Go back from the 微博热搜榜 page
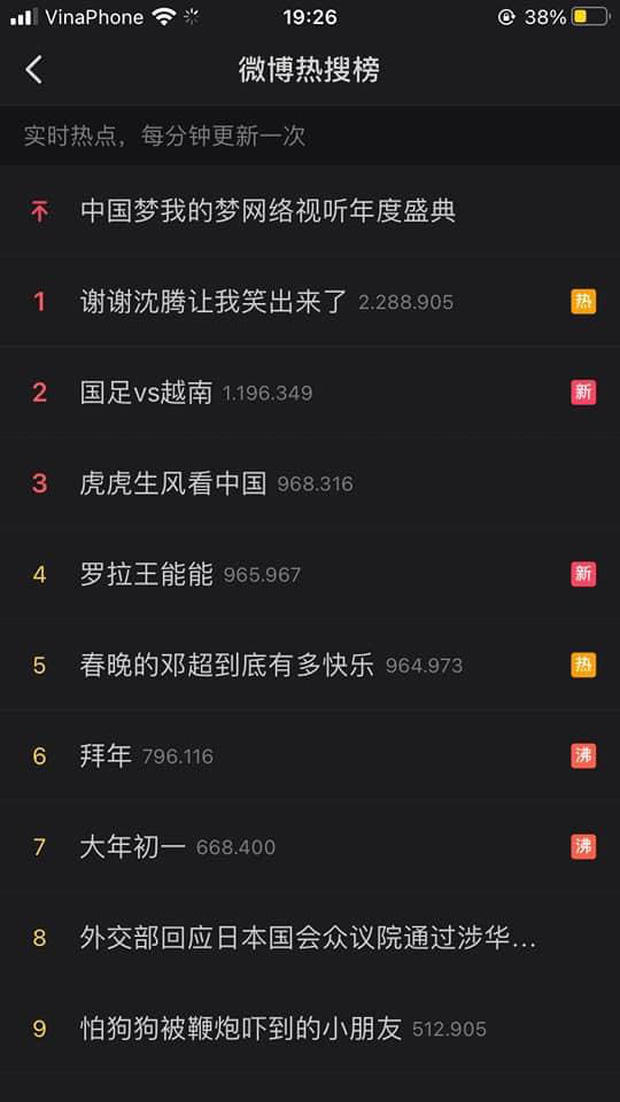The height and width of the screenshot is (1102, 620). click(x=34, y=69)
